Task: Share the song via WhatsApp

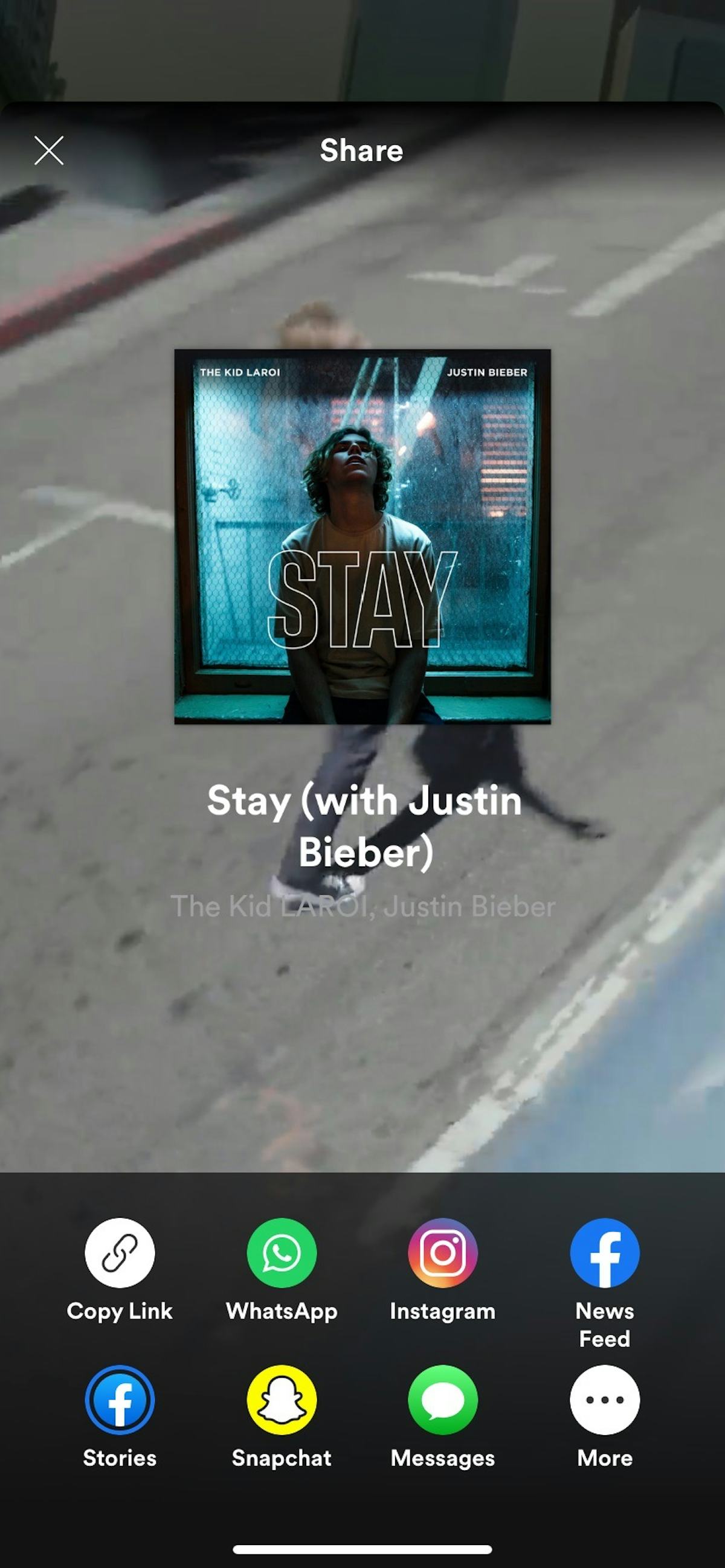Action: pos(282,1253)
